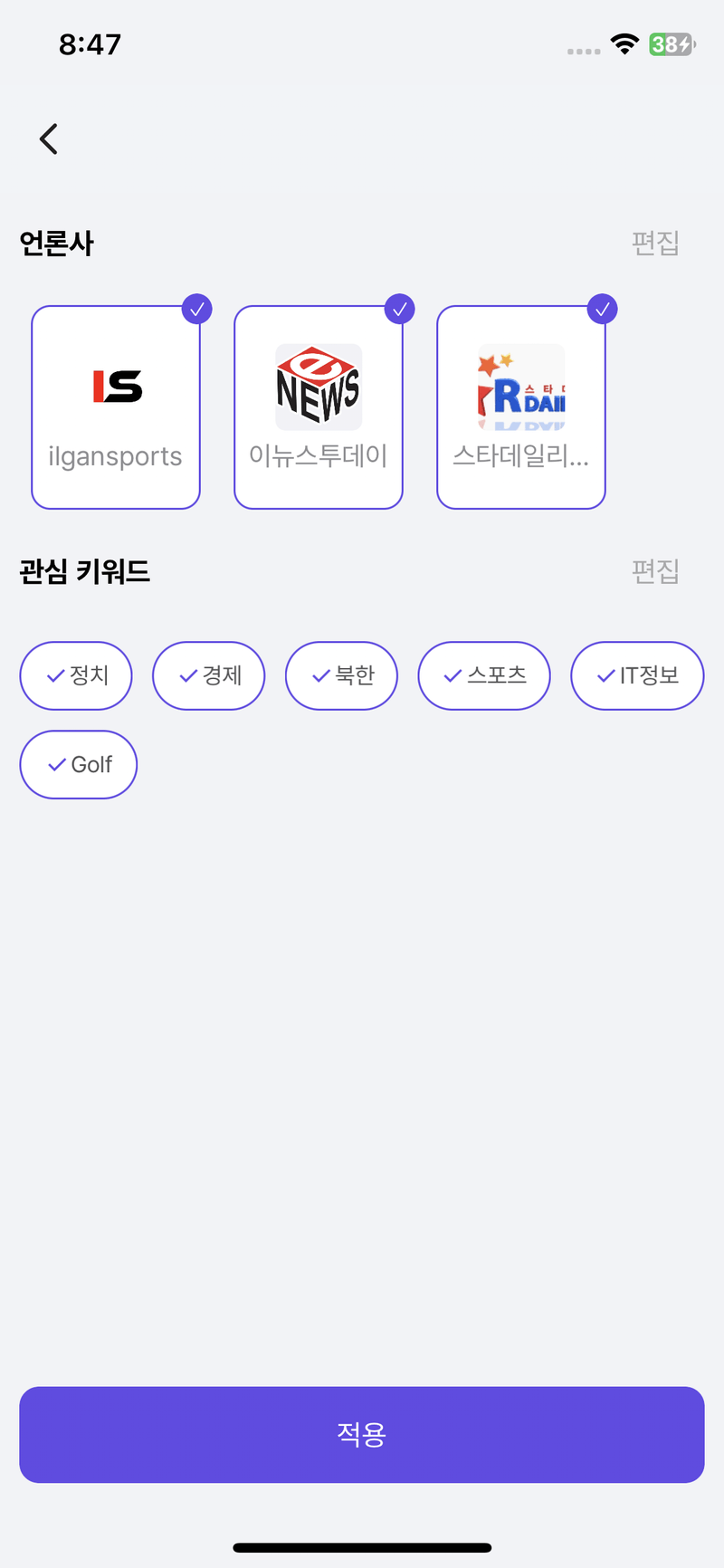
Task: Edit the 관심 키워드 list
Action: [x=654, y=571]
